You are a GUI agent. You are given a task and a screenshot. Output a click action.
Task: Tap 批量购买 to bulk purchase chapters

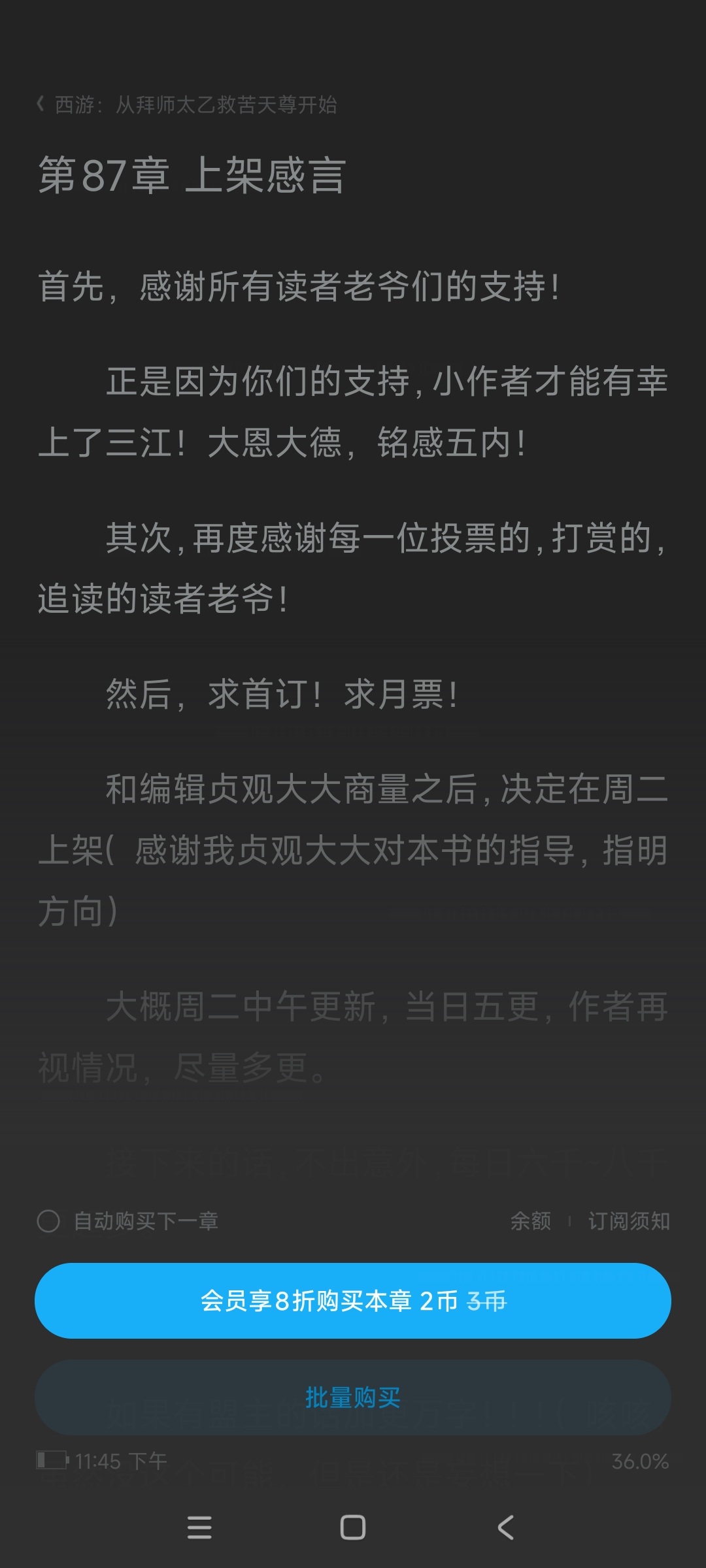pyautogui.click(x=353, y=1397)
